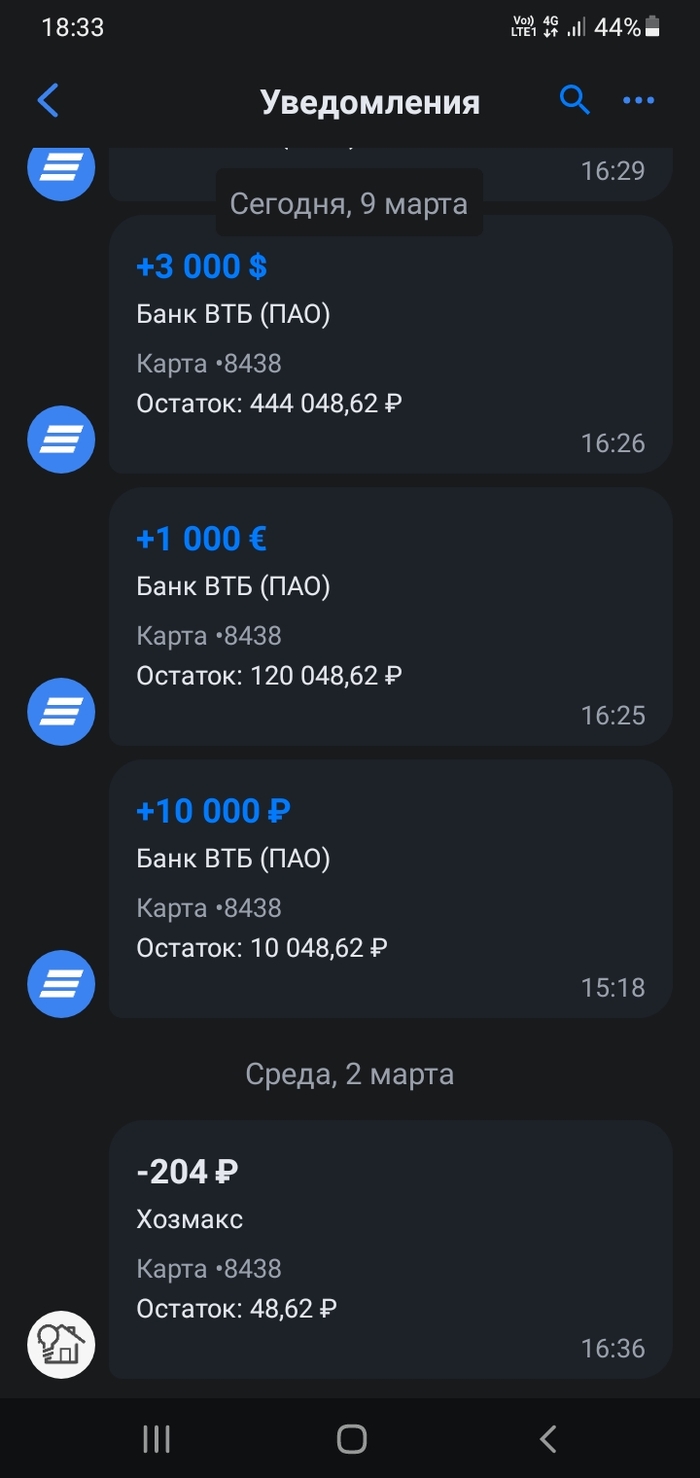Search notifications with the magnifier icon
700x1478 pixels.
[x=574, y=100]
